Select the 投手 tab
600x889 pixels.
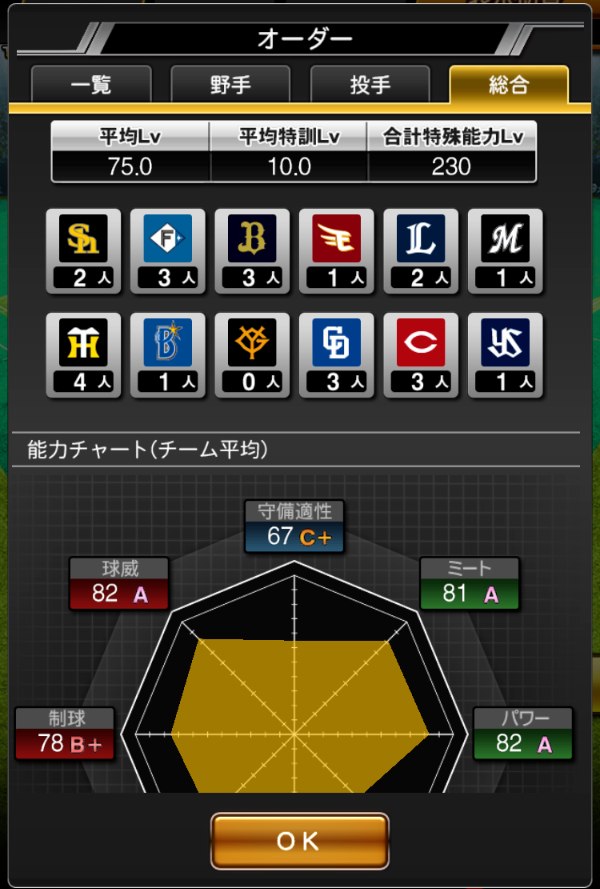[370, 85]
